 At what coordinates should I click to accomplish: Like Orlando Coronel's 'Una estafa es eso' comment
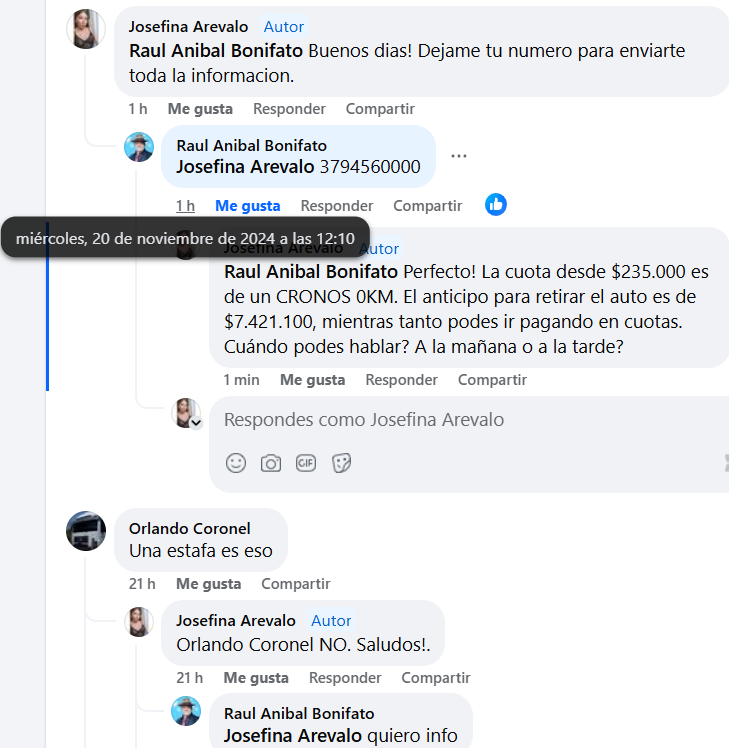[208, 584]
